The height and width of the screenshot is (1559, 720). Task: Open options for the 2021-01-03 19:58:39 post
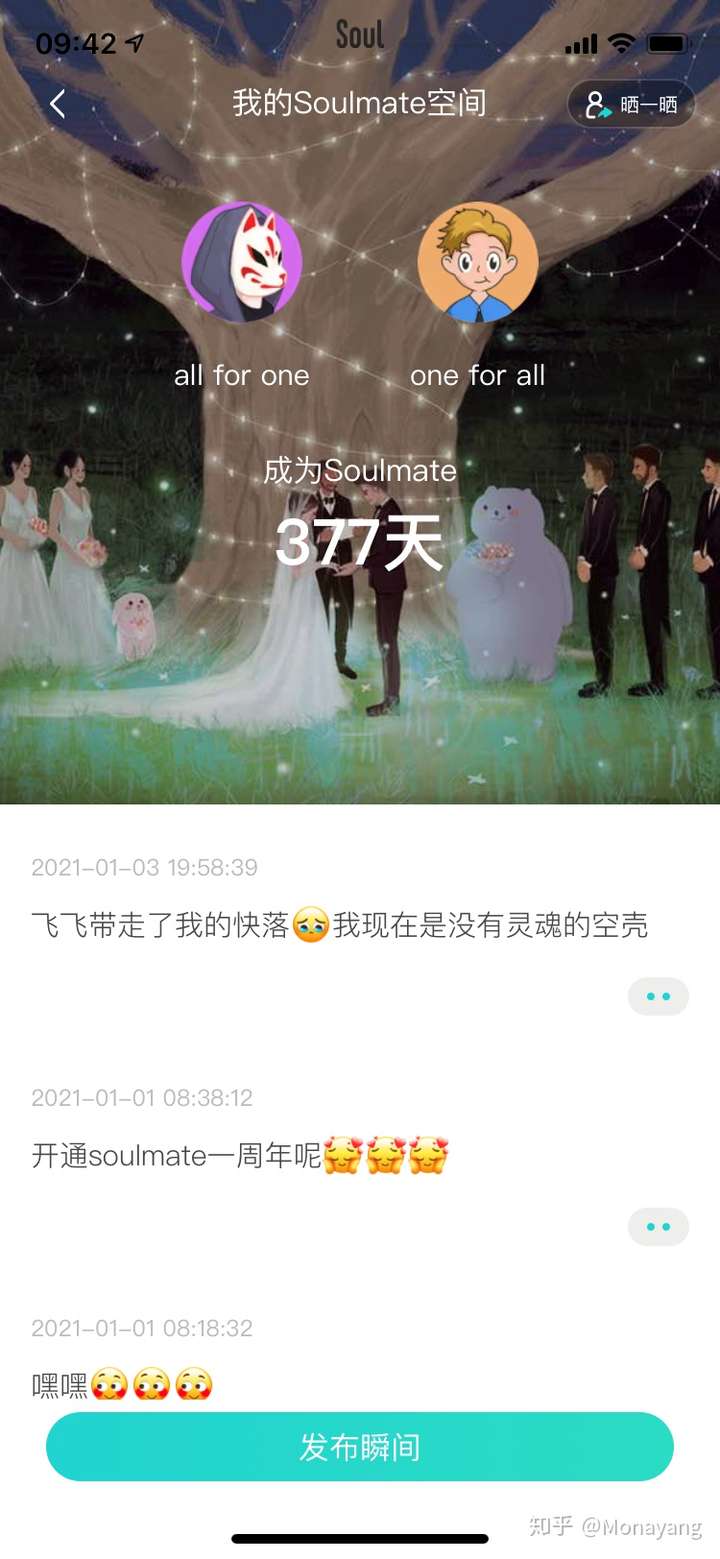(x=658, y=996)
